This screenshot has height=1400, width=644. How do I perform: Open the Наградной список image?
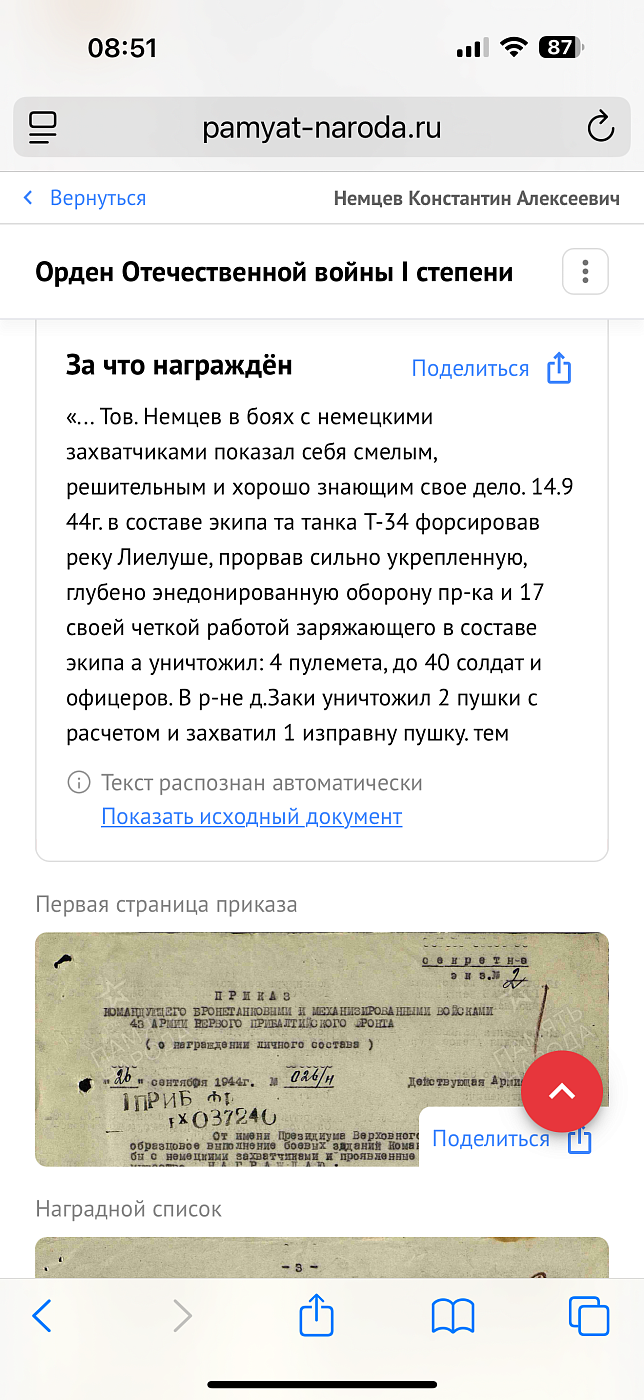pos(322,1257)
